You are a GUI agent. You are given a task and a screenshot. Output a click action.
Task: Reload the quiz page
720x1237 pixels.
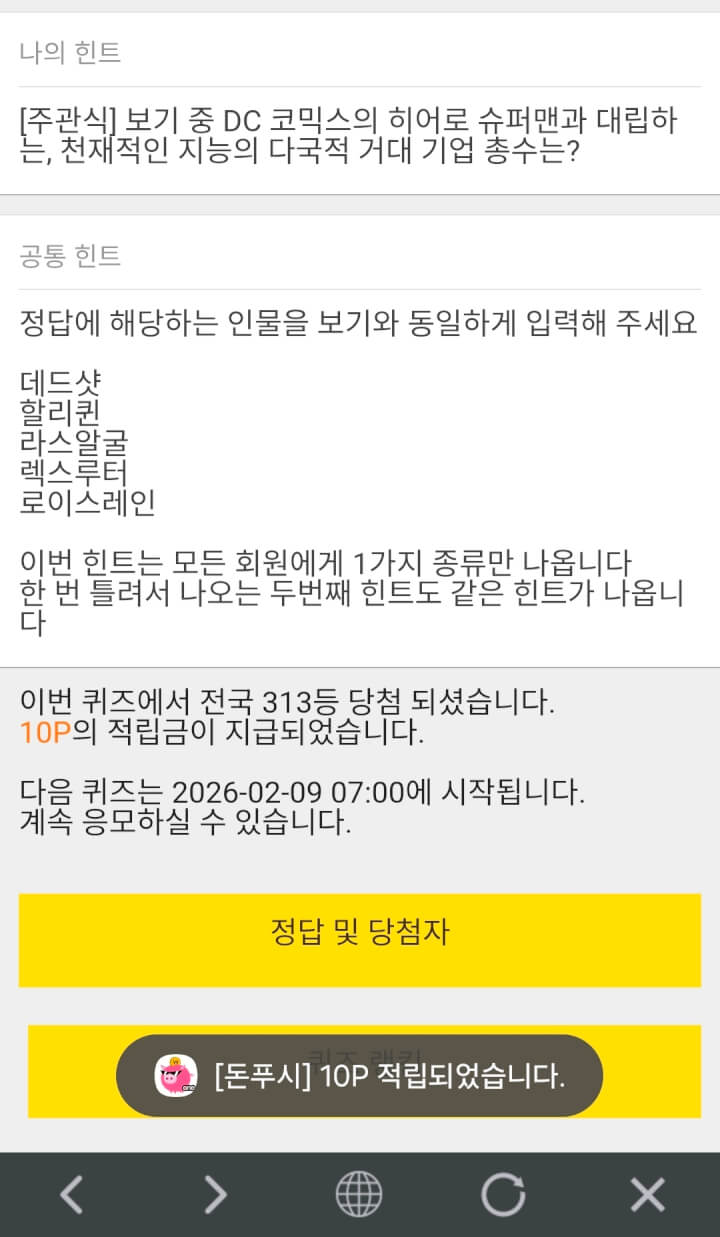[503, 1194]
